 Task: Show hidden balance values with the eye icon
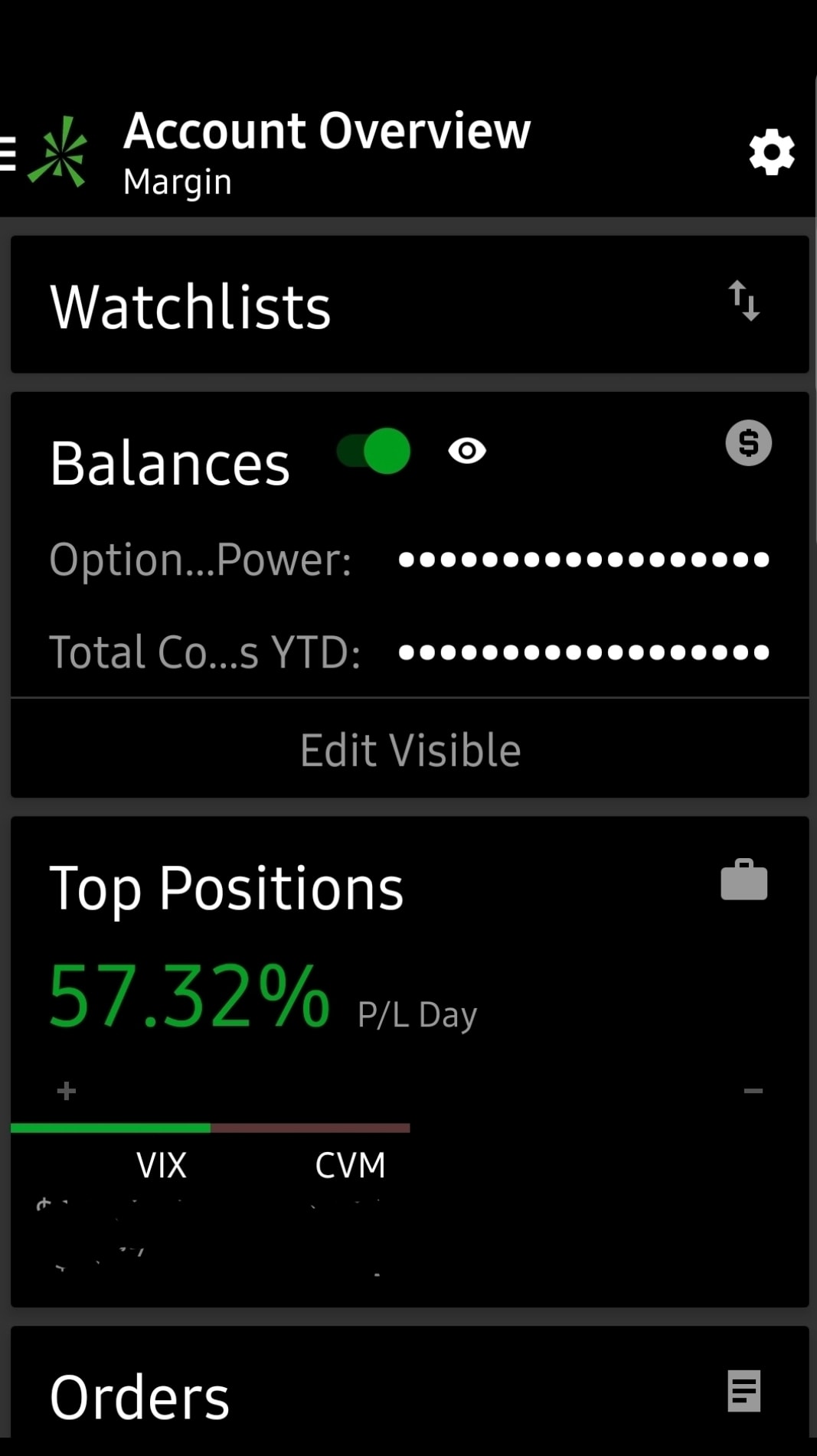tap(467, 451)
